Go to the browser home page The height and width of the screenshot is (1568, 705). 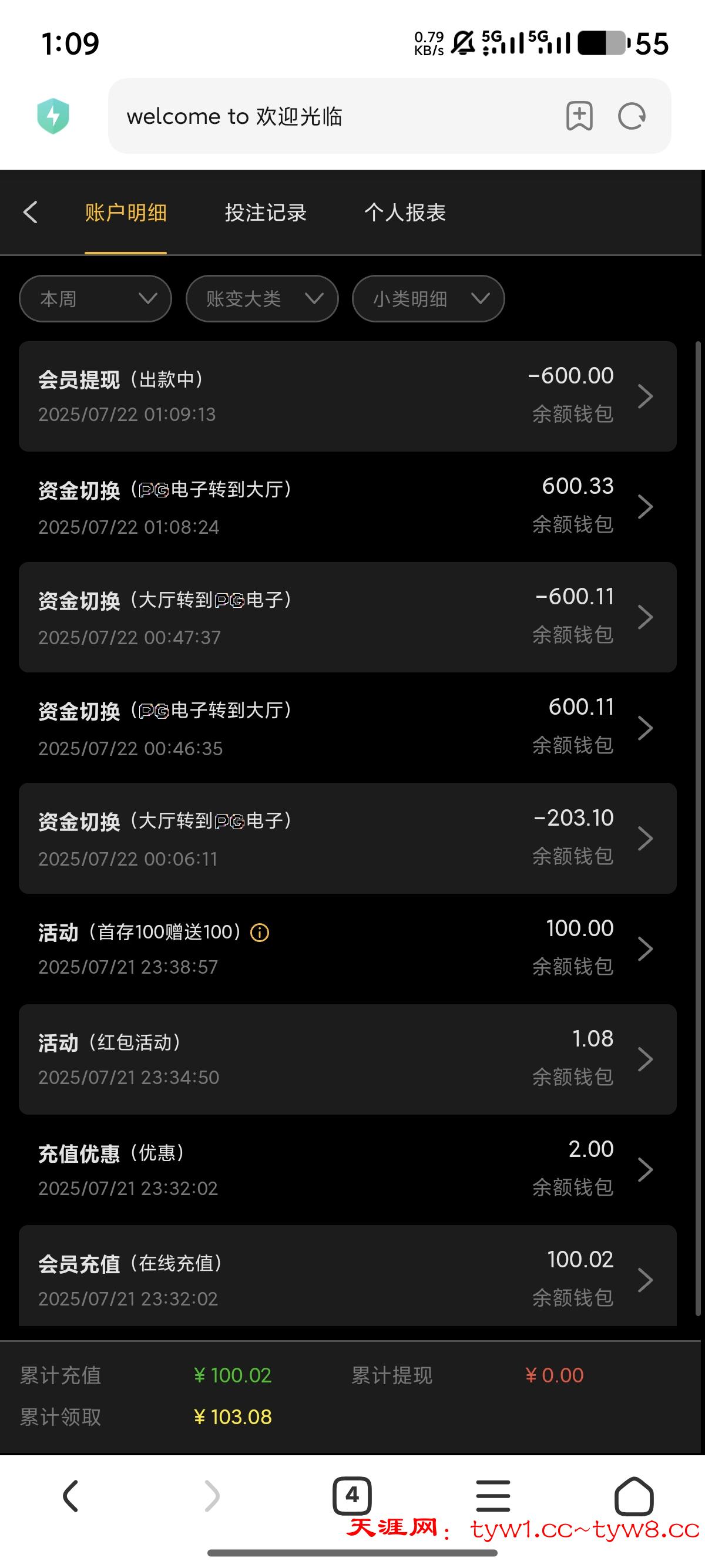(x=634, y=1496)
